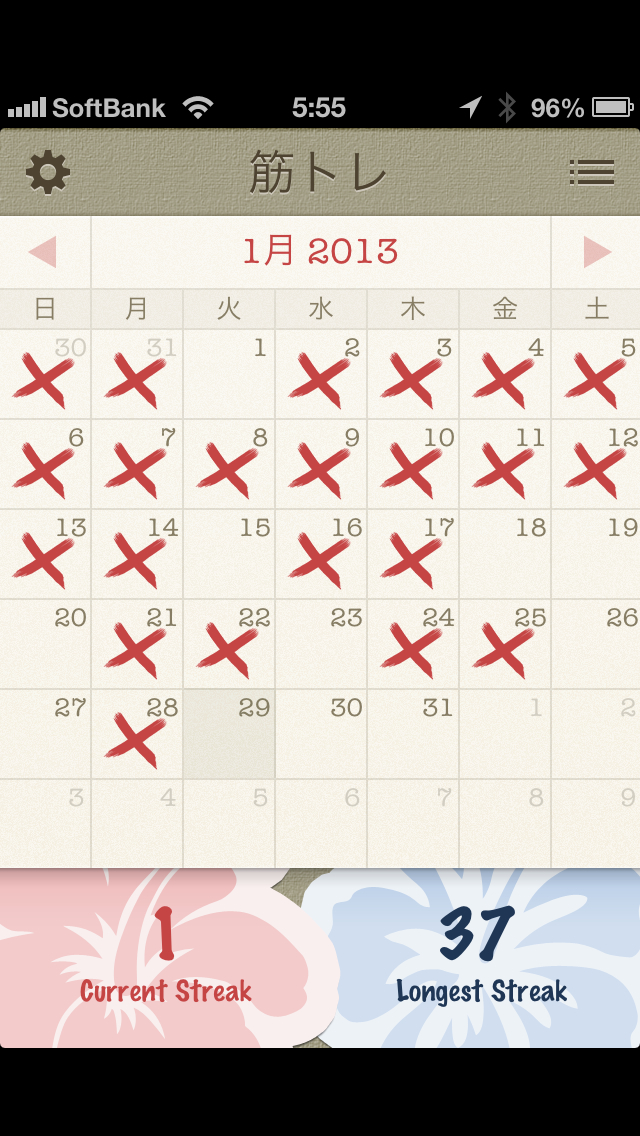This screenshot has width=640, height=1136.
Task: Select January 30 on the calendar
Action: 321,734
